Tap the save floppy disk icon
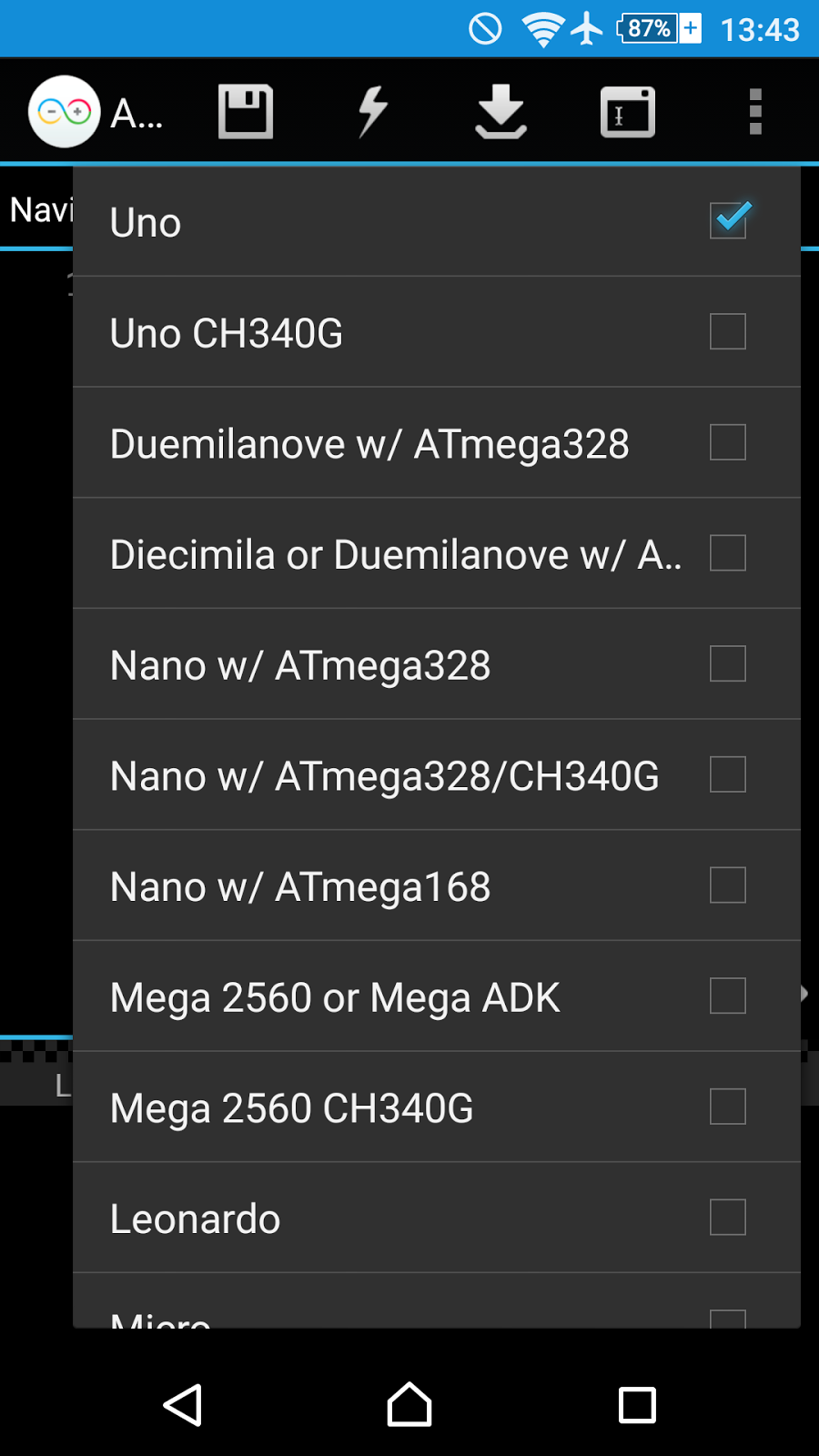The image size is (819, 1456). pyautogui.click(x=246, y=112)
